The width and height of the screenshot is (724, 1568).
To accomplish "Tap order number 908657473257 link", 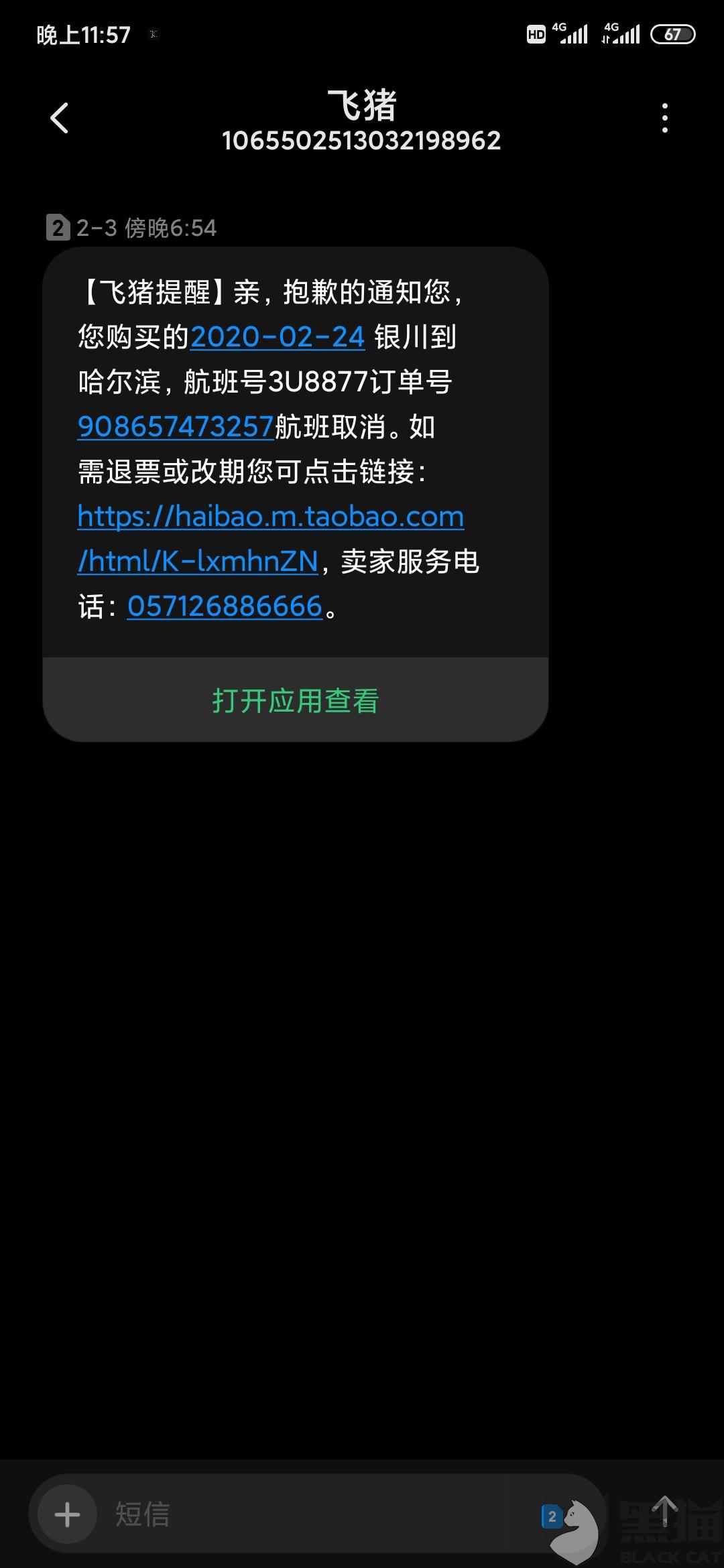I will (176, 427).
